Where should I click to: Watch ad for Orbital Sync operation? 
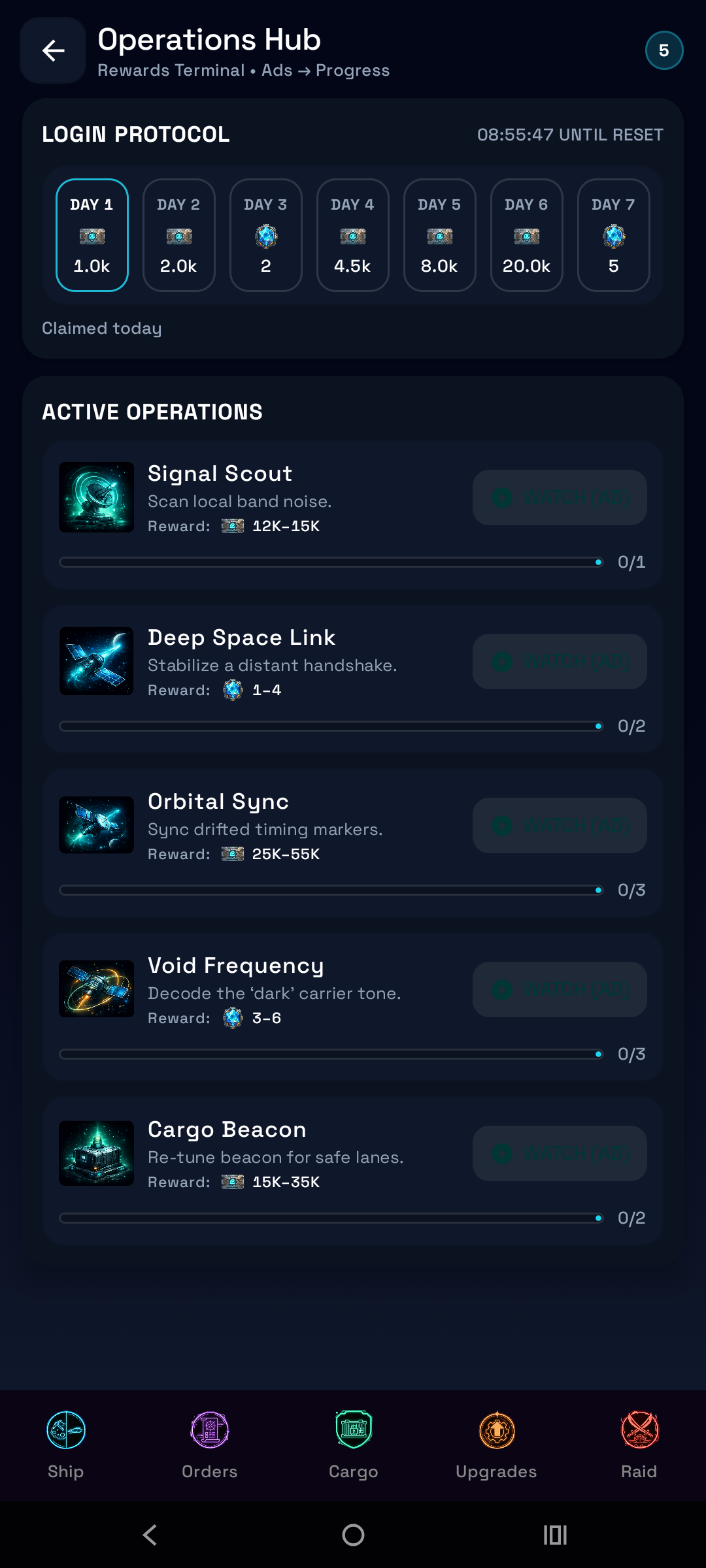(560, 826)
